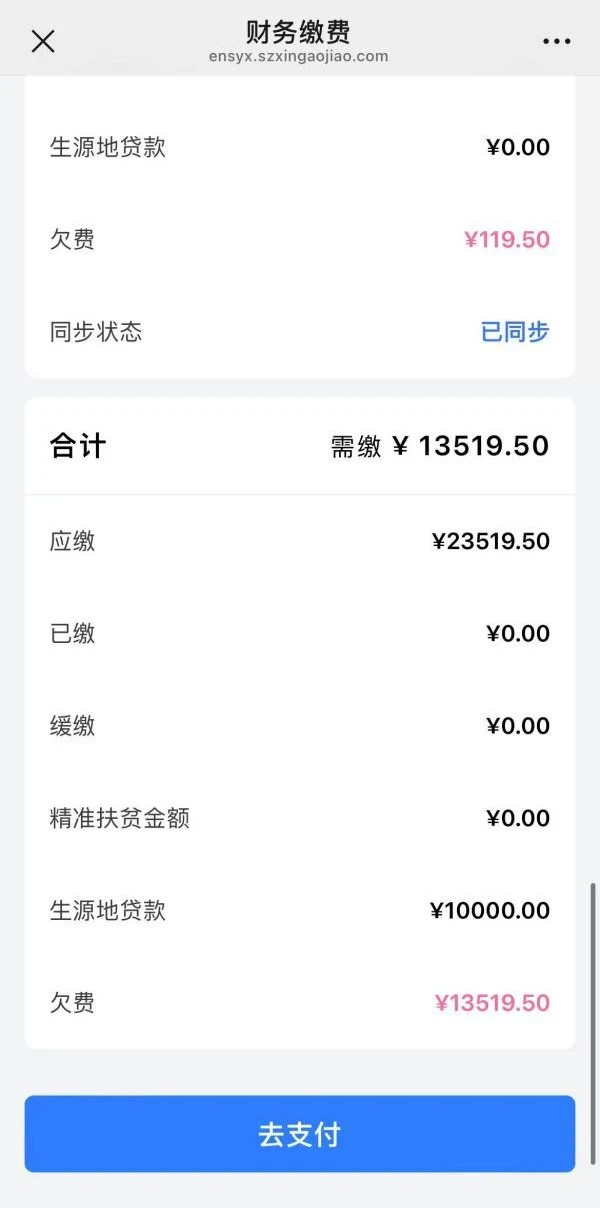The width and height of the screenshot is (600, 1208).
Task: Tap 去支付 to pay fees
Action: point(300,1134)
